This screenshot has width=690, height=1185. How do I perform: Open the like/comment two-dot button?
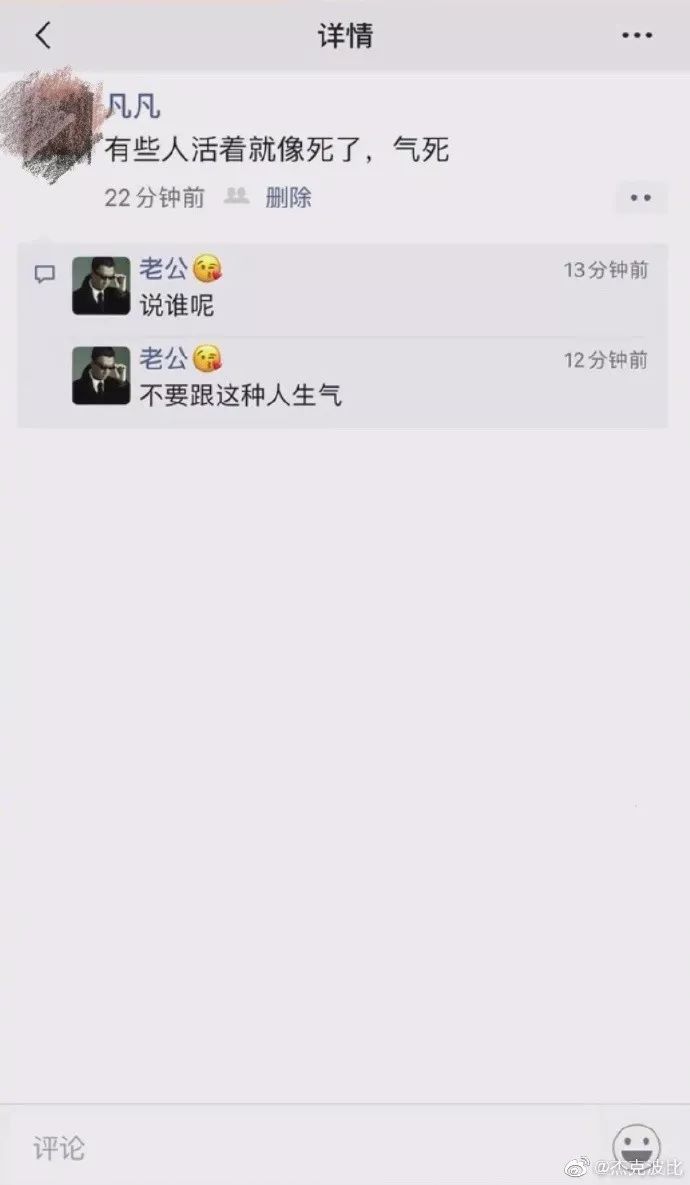coord(641,198)
